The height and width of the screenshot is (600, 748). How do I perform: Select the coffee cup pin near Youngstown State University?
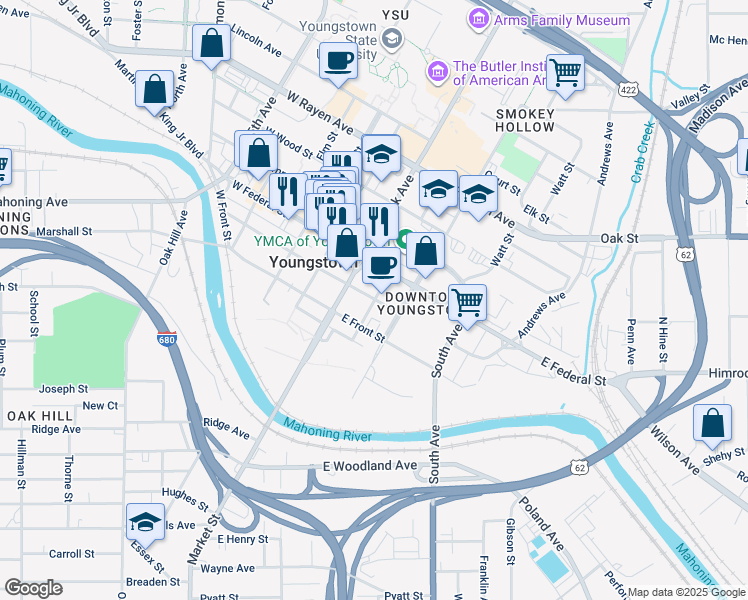point(337,60)
